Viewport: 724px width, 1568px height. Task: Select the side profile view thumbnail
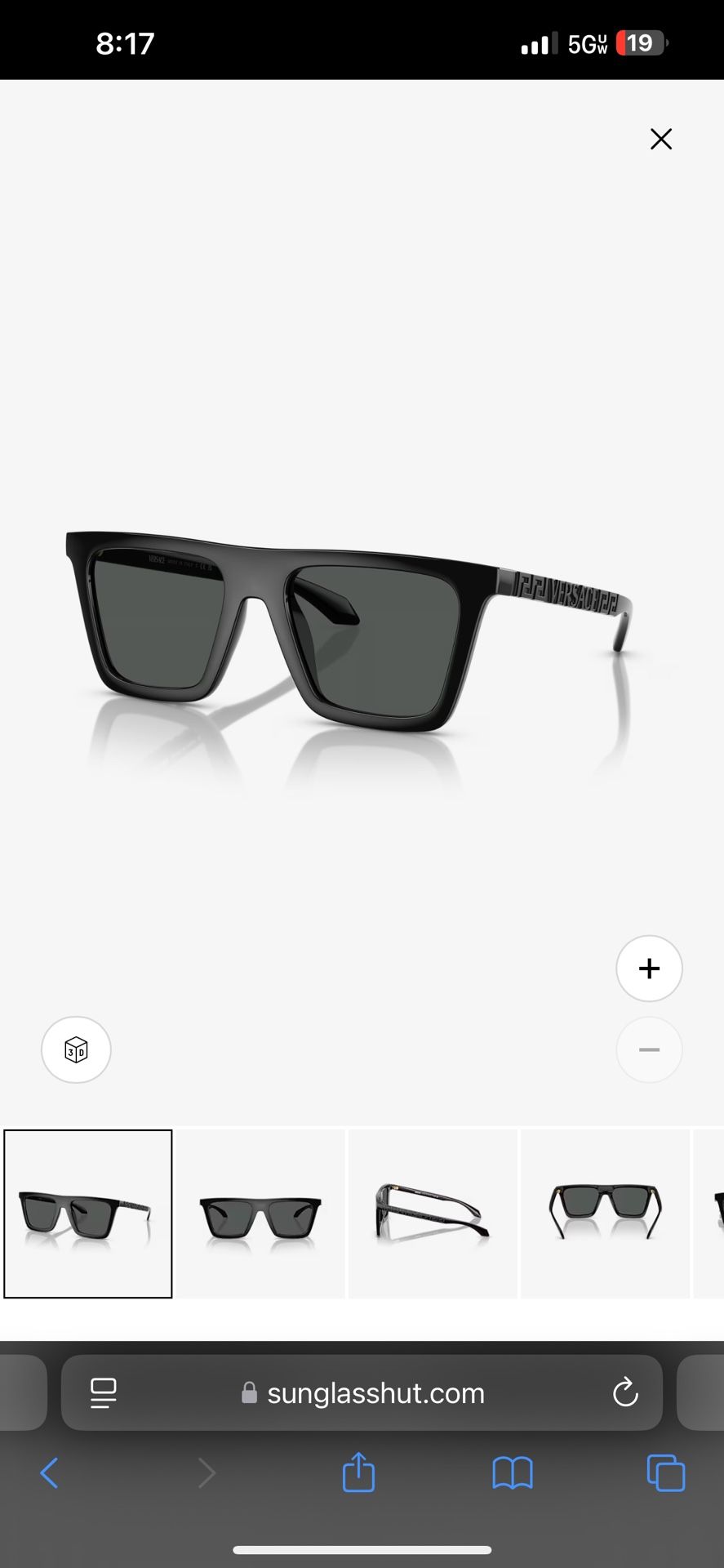pyautogui.click(x=433, y=1213)
